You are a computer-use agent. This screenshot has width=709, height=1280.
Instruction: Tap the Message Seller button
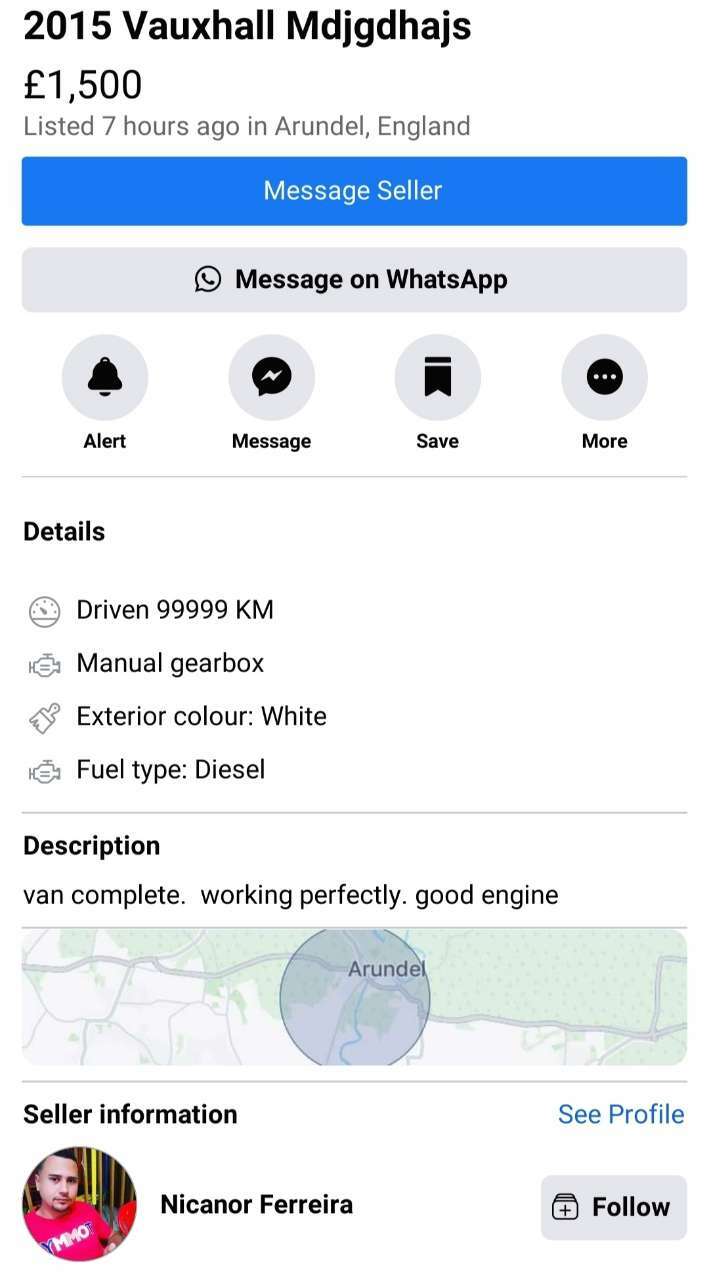354,191
